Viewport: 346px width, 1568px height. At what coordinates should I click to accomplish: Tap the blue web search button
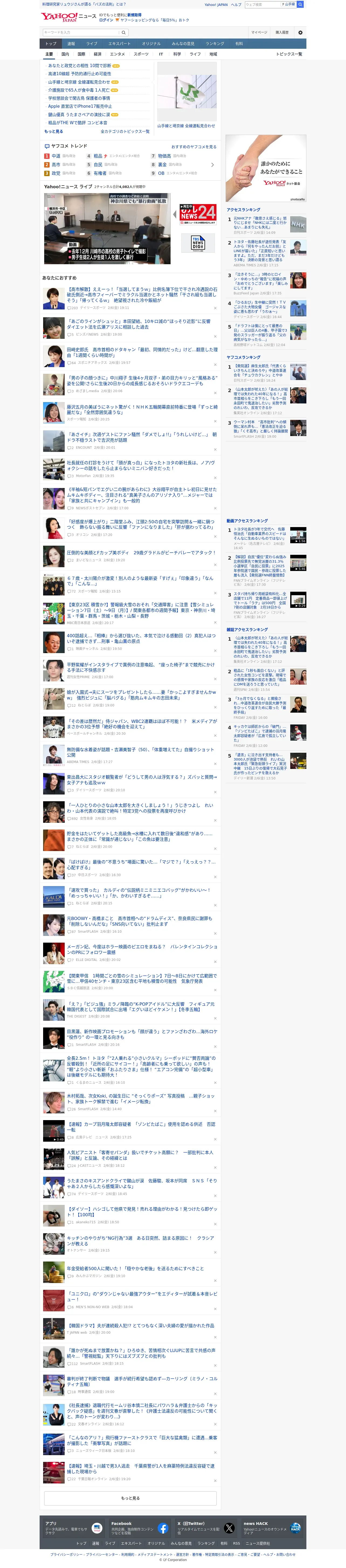tap(300, 4)
